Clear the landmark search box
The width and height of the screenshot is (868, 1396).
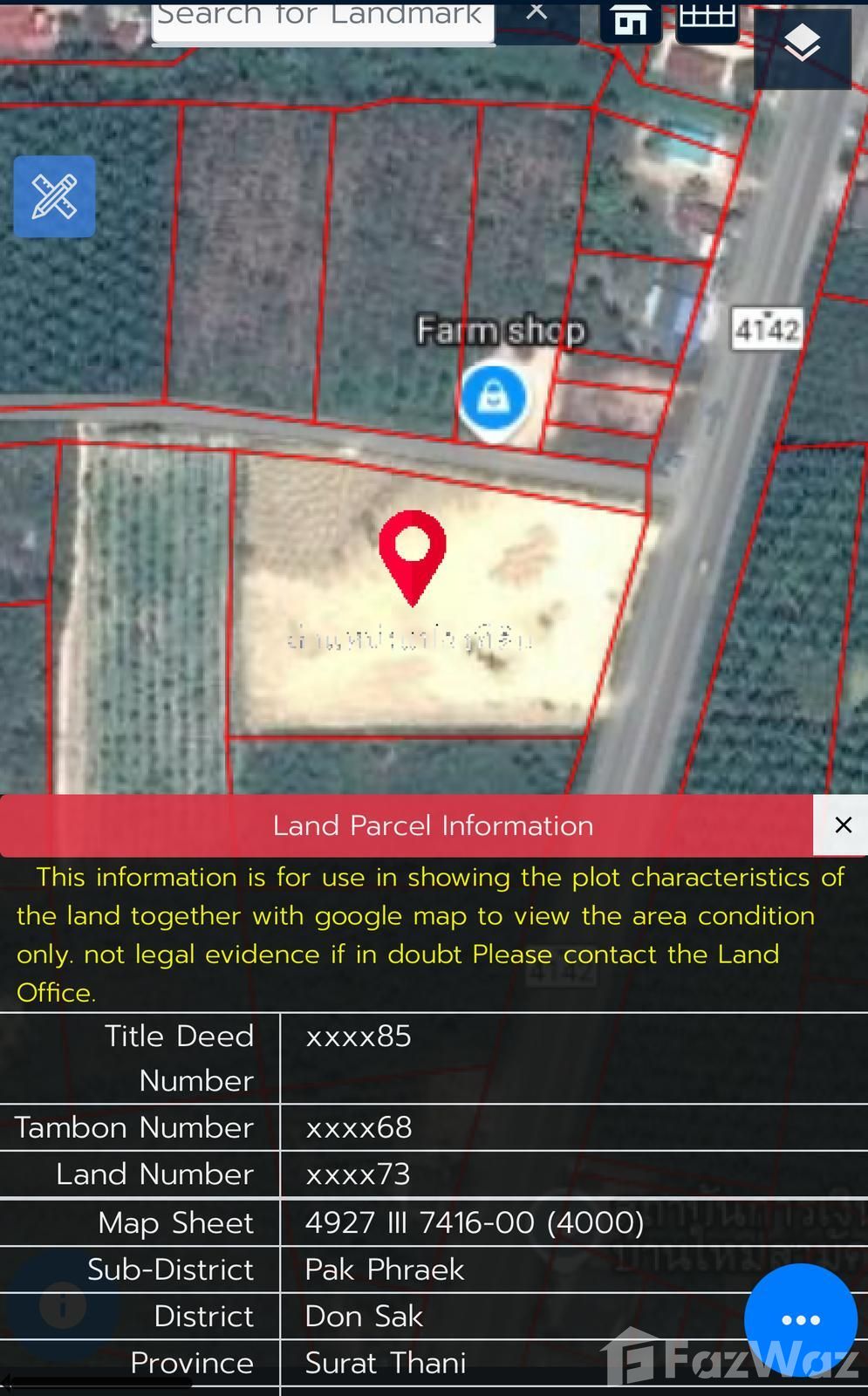click(x=537, y=13)
